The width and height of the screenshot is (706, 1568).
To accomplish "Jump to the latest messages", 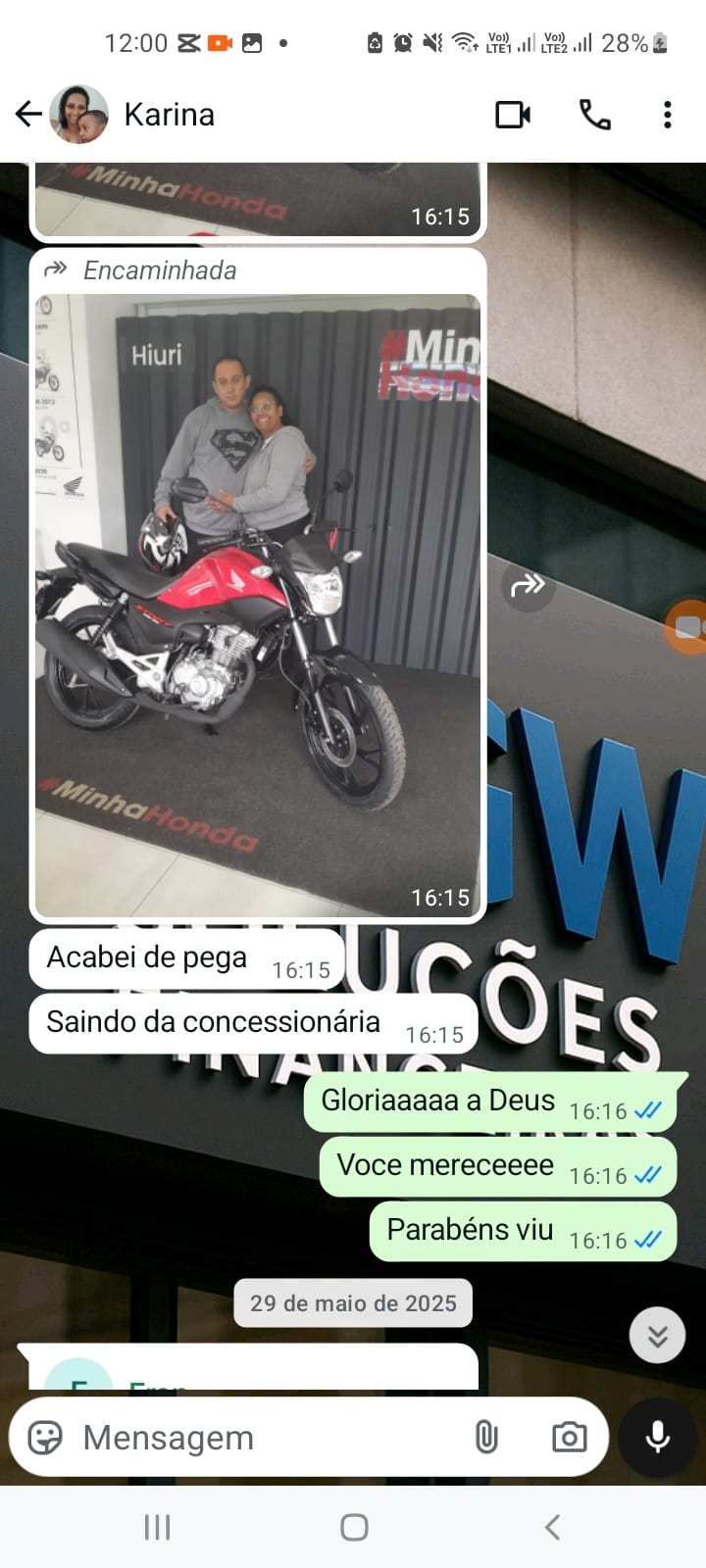I will pos(656,1335).
